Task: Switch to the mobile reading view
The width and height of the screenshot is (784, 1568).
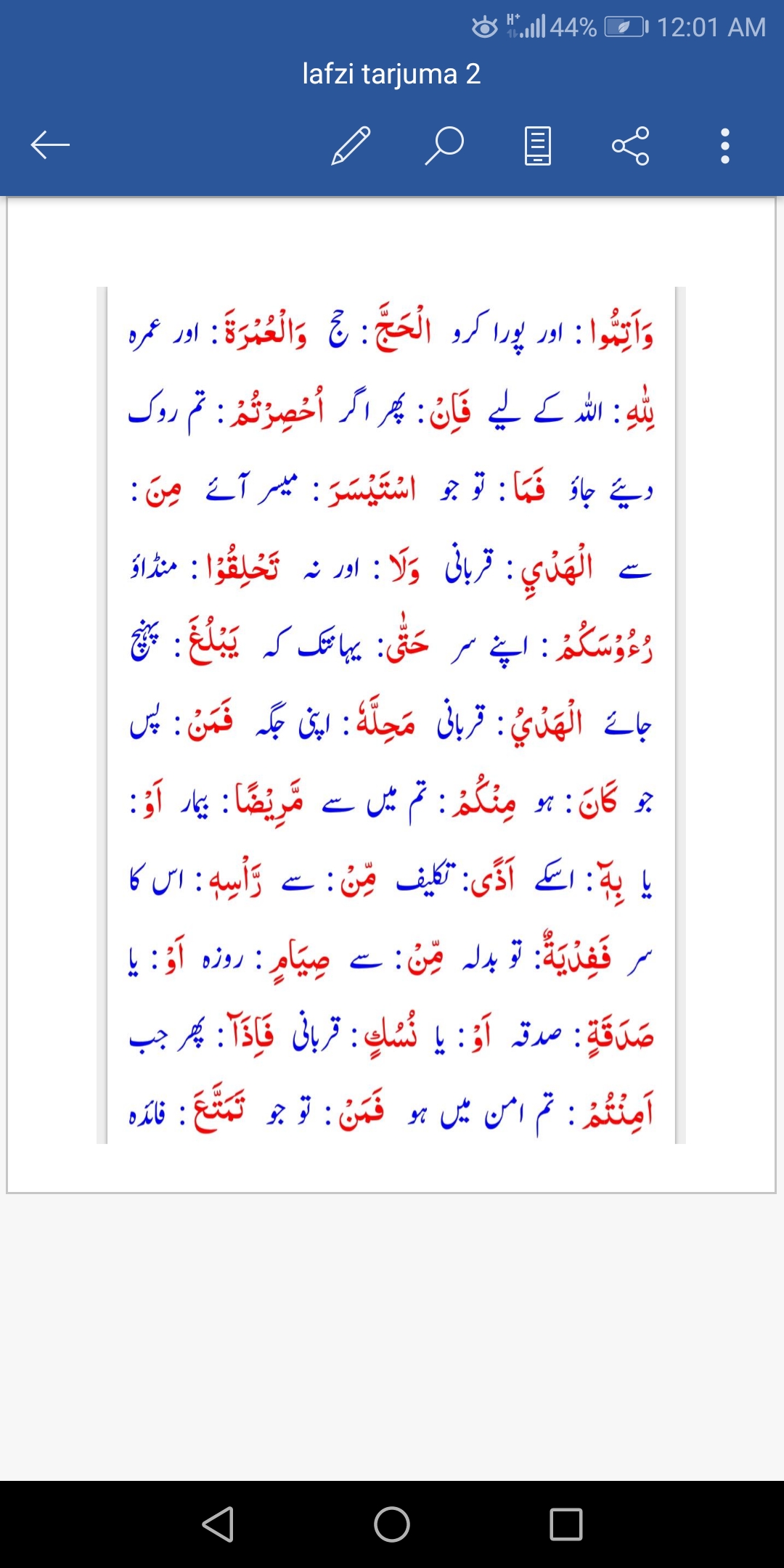Action: pos(538,146)
